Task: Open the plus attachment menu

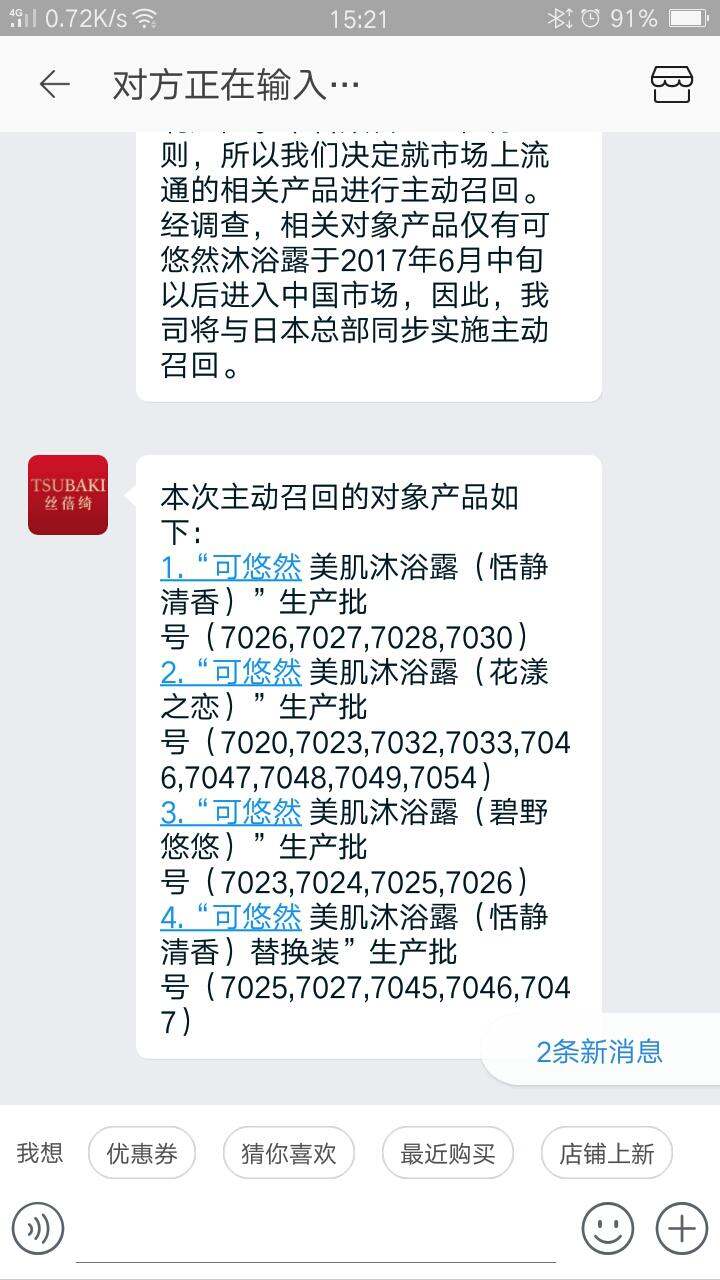Action: pyautogui.click(x=682, y=1228)
